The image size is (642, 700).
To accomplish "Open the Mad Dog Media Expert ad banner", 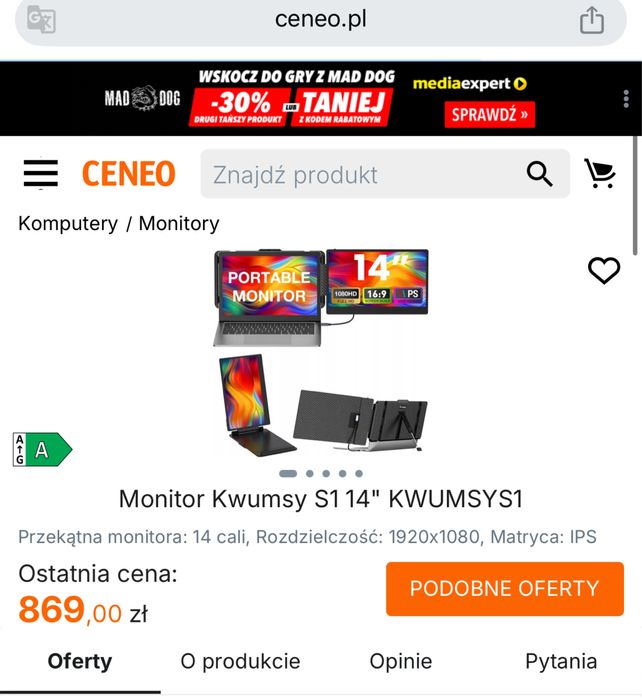I will [x=320, y=98].
